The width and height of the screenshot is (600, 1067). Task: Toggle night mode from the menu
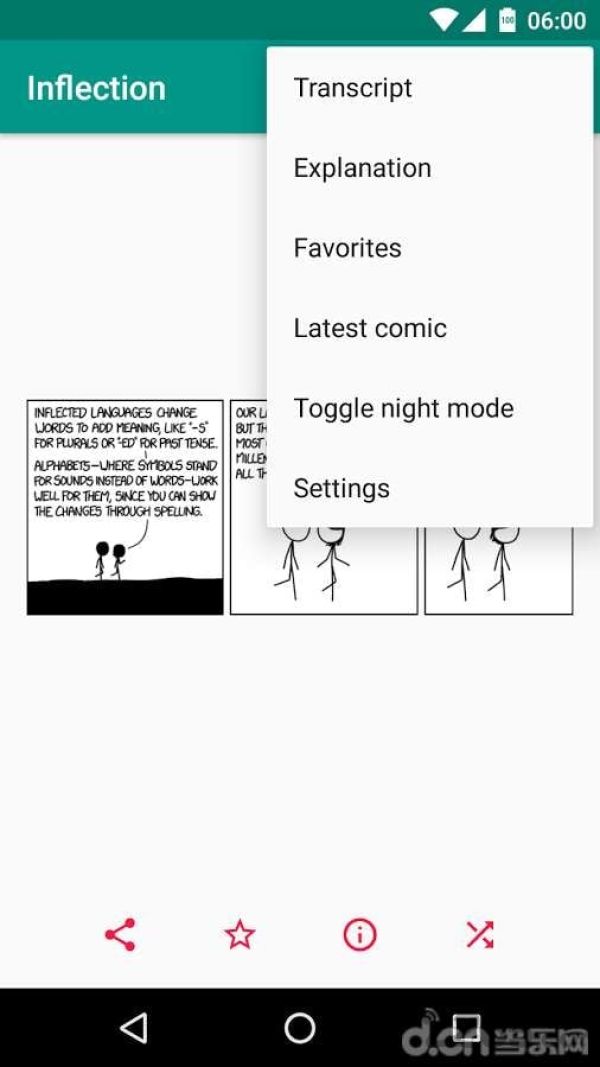click(x=430, y=408)
